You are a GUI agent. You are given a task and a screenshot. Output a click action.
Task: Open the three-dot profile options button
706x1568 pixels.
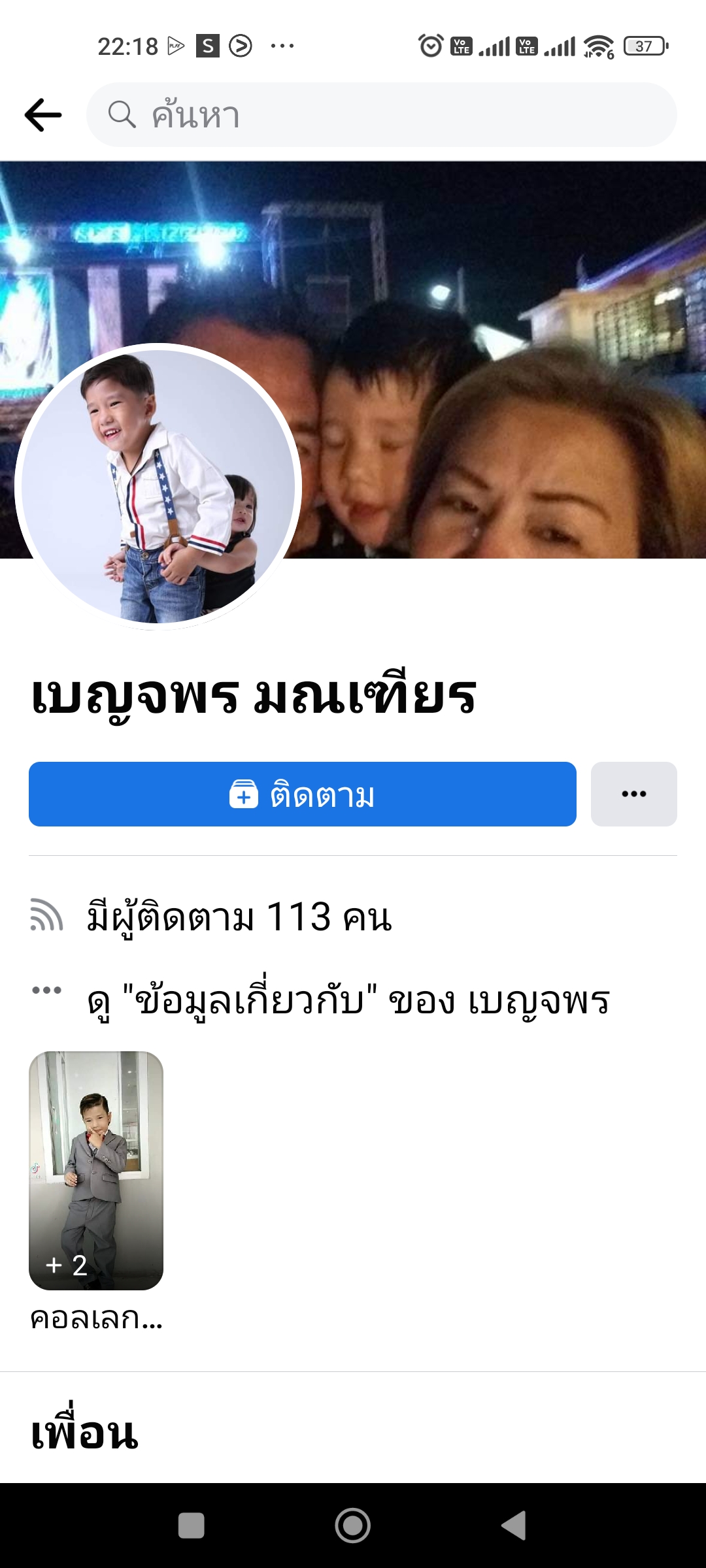click(633, 794)
